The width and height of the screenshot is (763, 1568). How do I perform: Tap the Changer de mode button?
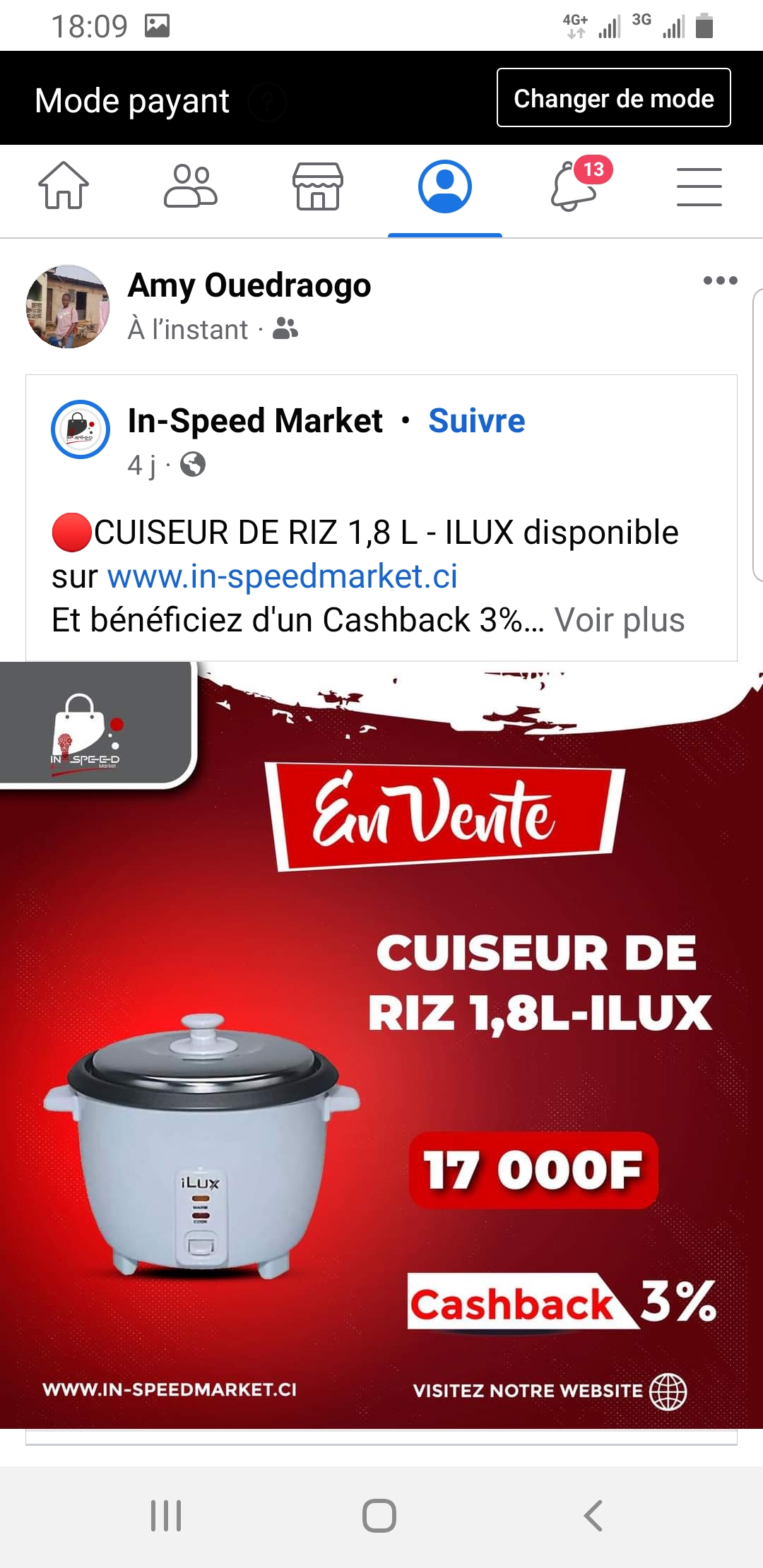[x=613, y=97]
